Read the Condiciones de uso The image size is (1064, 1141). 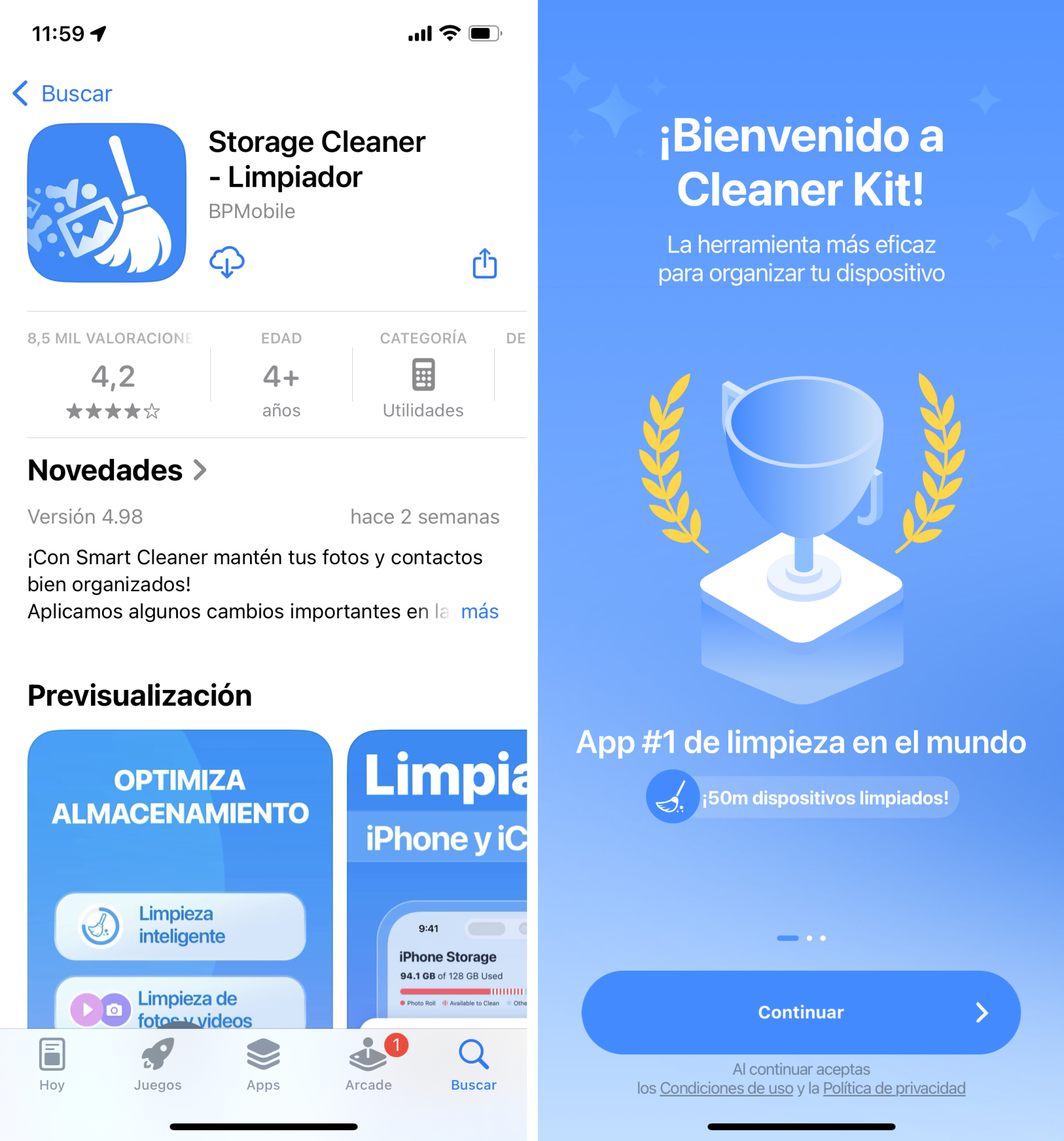tap(726, 1088)
